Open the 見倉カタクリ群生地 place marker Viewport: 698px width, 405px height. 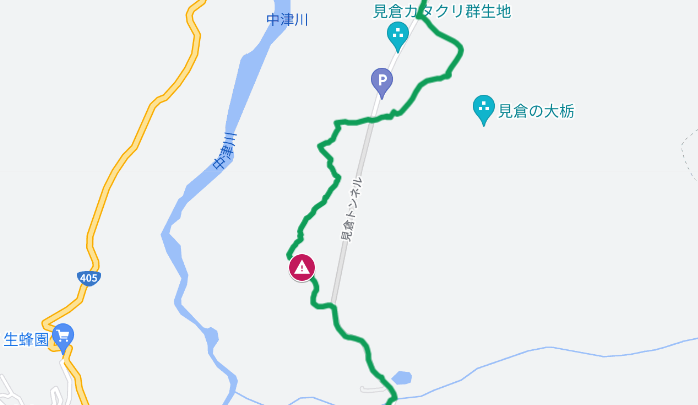[x=398, y=37]
